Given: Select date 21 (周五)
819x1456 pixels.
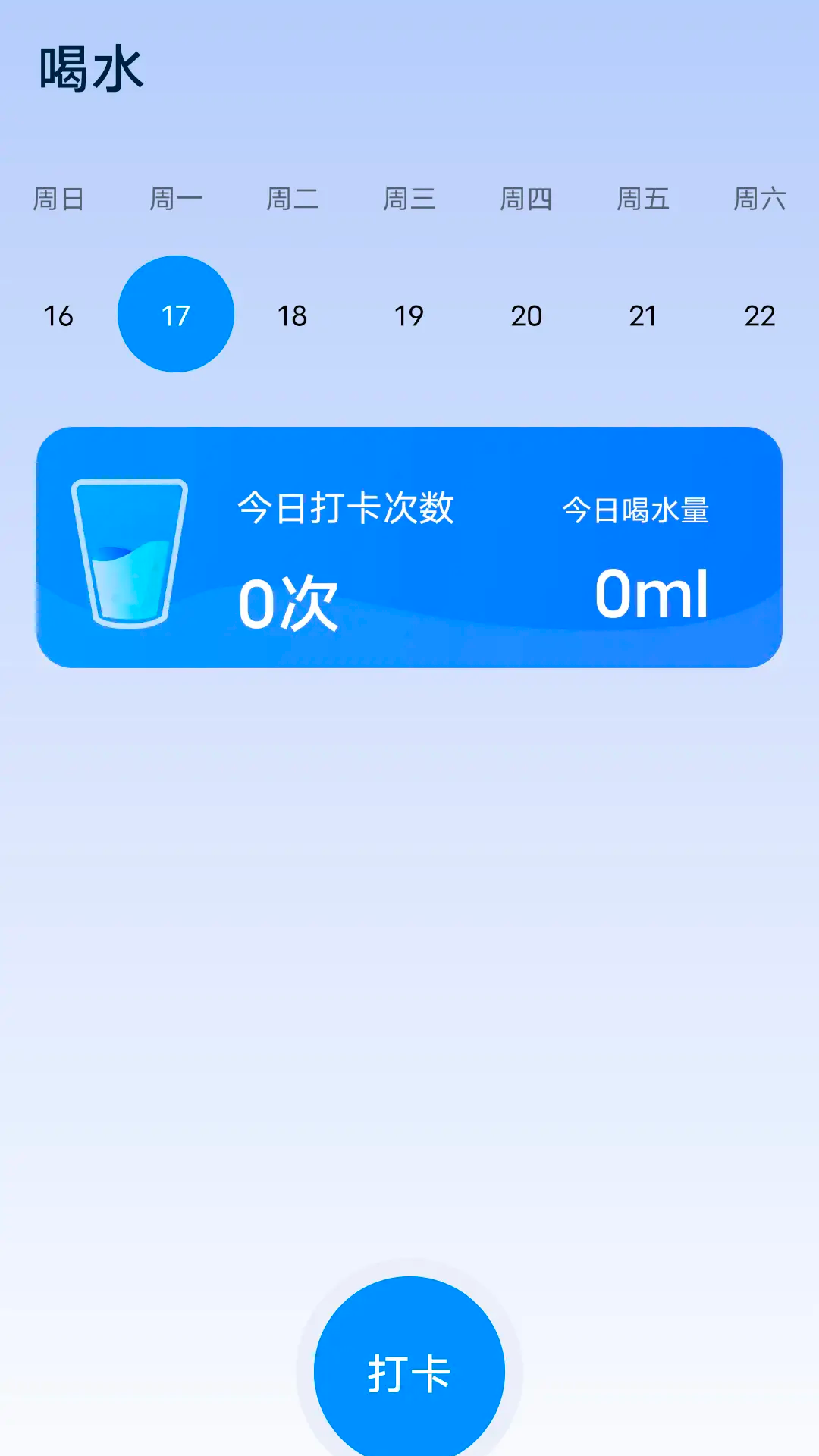Looking at the screenshot, I should click(642, 315).
